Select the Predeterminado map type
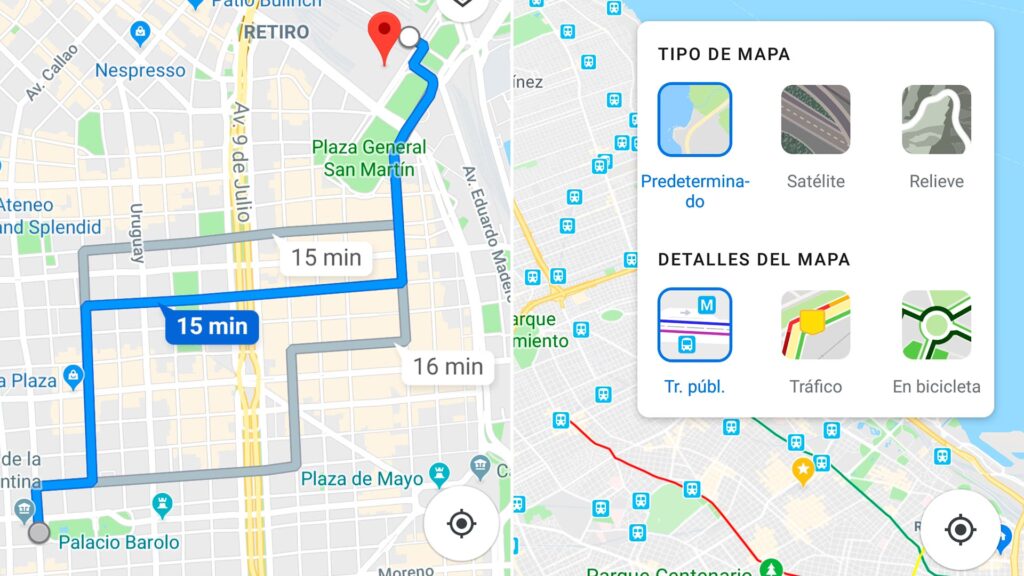1024x576 pixels. tap(694, 120)
